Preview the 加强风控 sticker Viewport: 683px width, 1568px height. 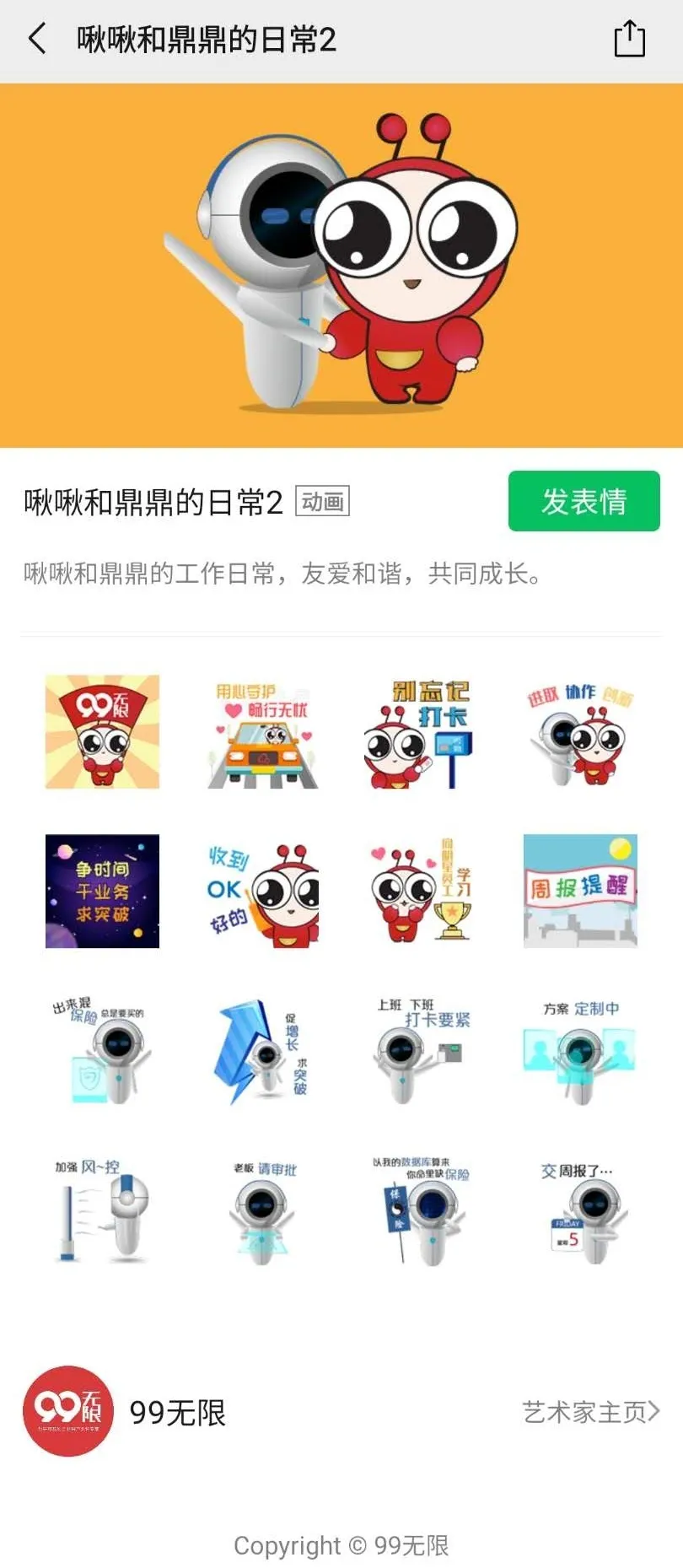pos(102,1210)
